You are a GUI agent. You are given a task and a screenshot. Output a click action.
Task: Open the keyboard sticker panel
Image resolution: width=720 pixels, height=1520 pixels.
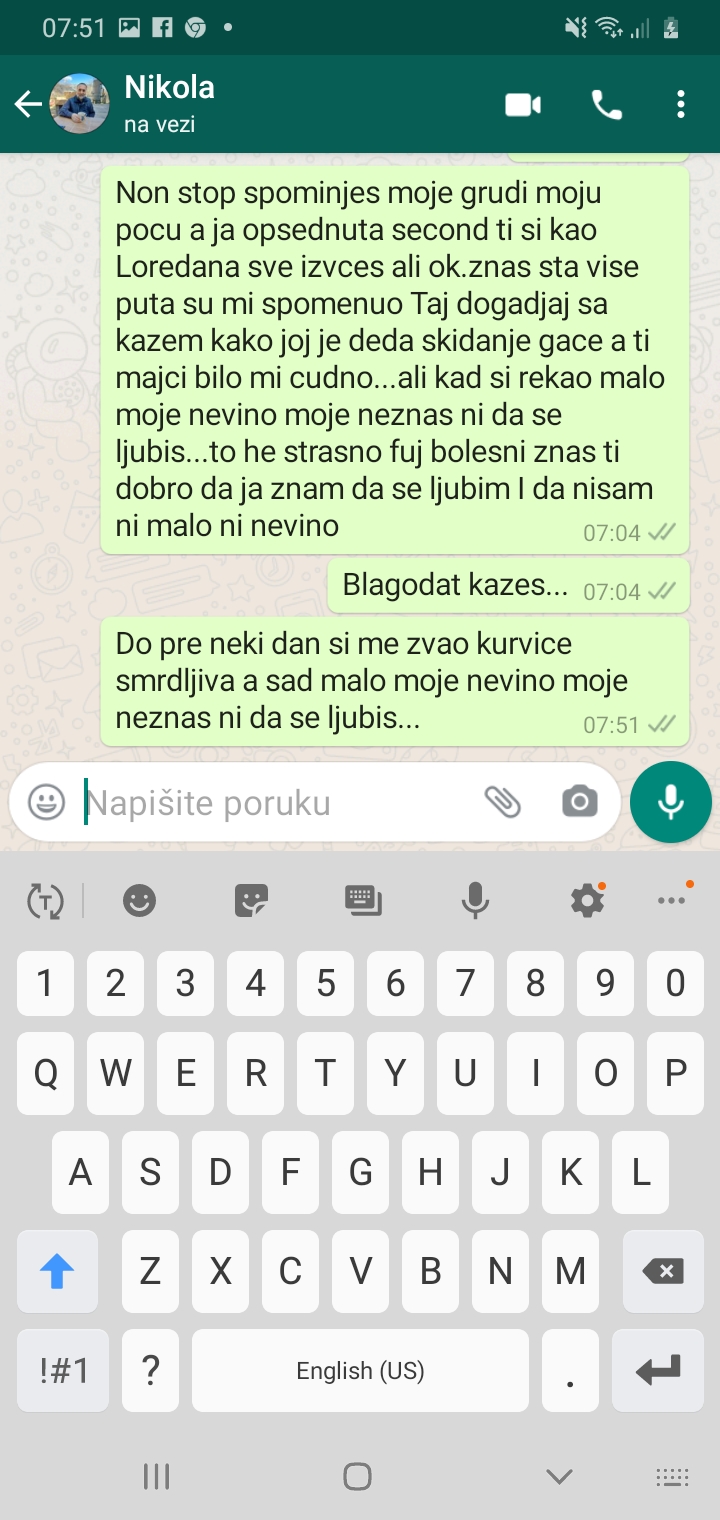coord(251,901)
